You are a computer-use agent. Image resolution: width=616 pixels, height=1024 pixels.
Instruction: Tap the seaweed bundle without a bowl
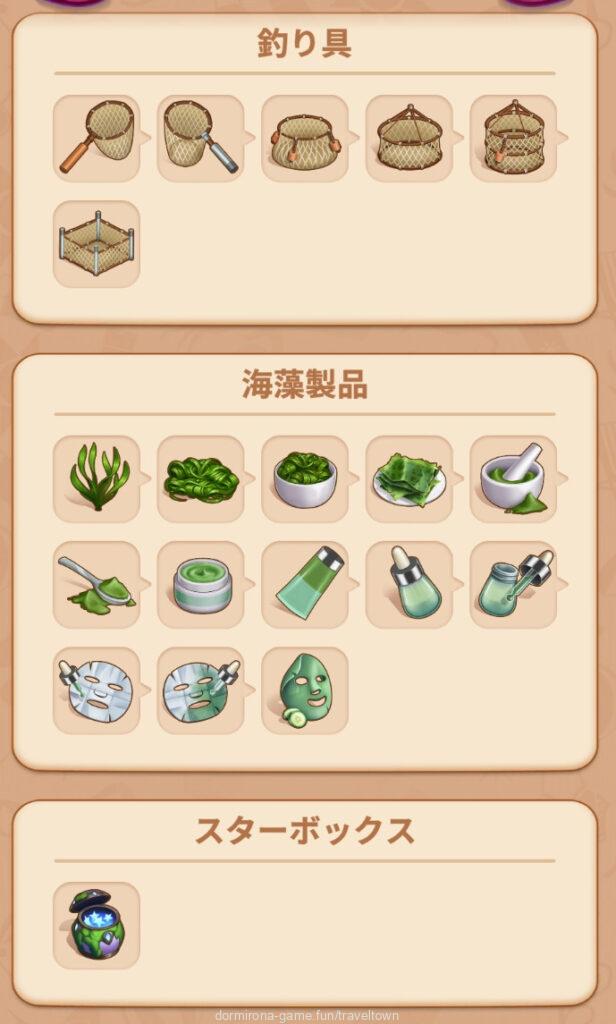click(x=200, y=478)
